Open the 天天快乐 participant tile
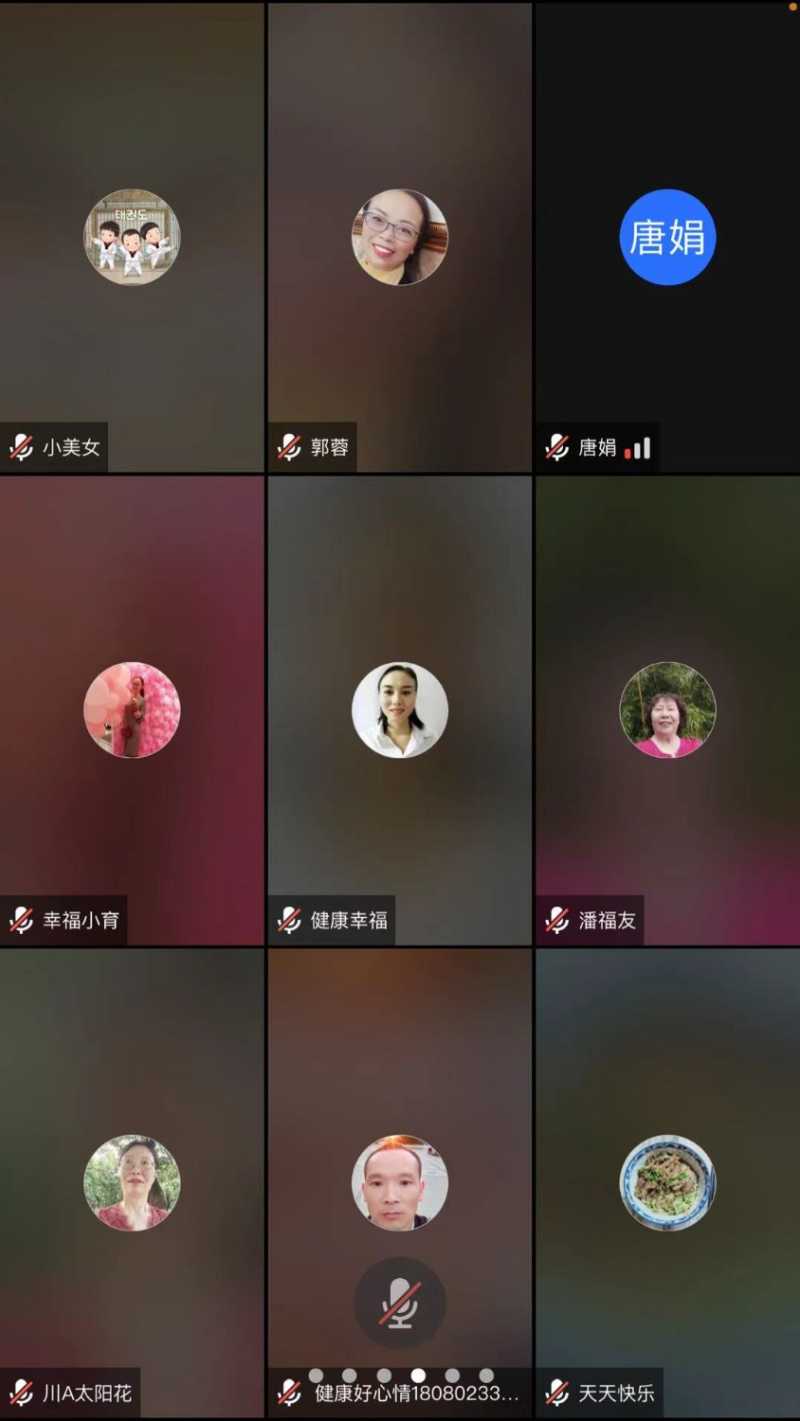Screen dimensions: 800x1421 pos(667,1183)
